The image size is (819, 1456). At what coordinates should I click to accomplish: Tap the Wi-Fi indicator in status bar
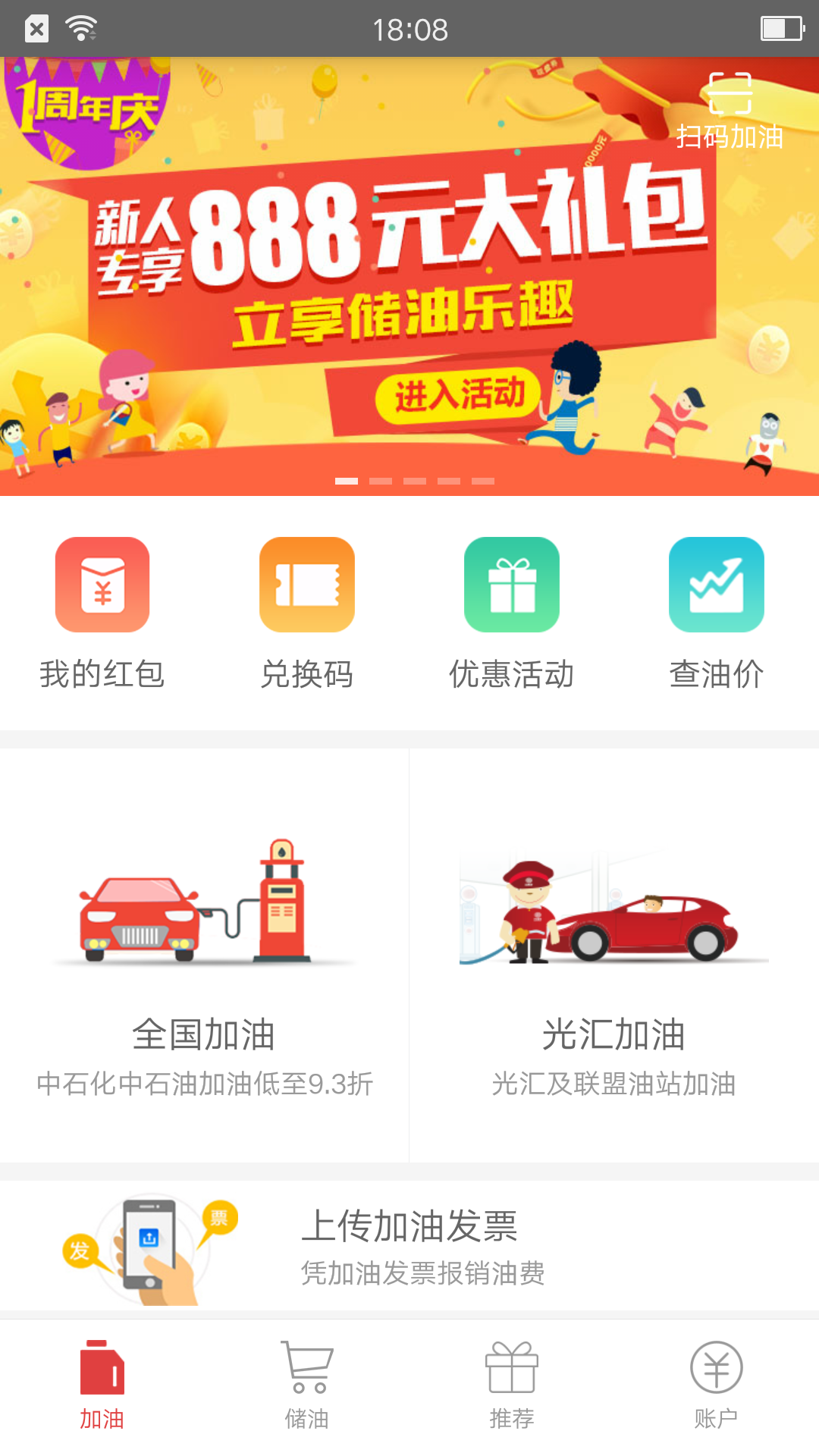78,28
